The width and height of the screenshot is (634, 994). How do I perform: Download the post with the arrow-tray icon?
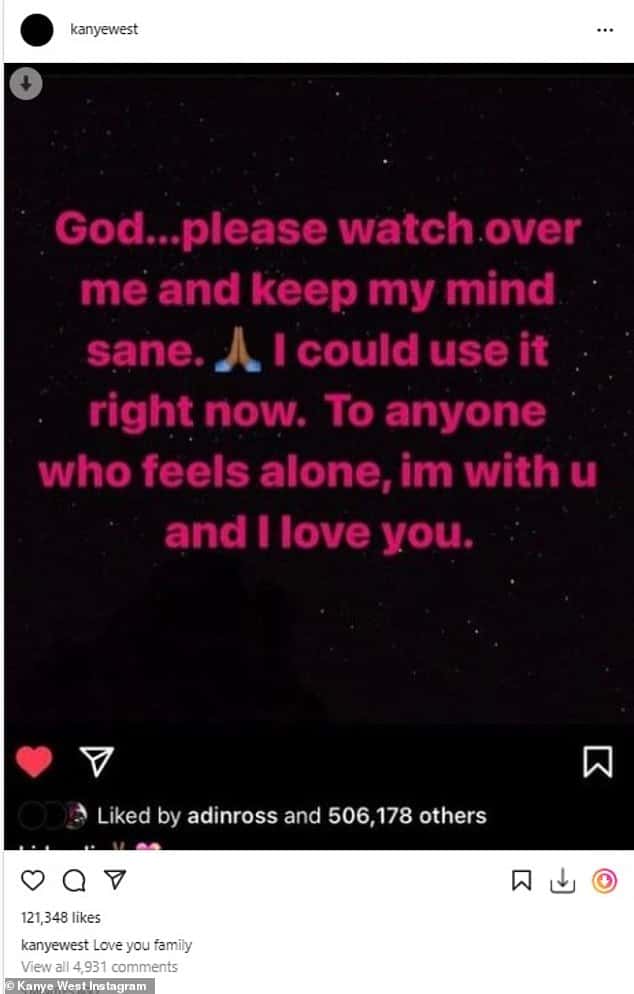[x=563, y=880]
